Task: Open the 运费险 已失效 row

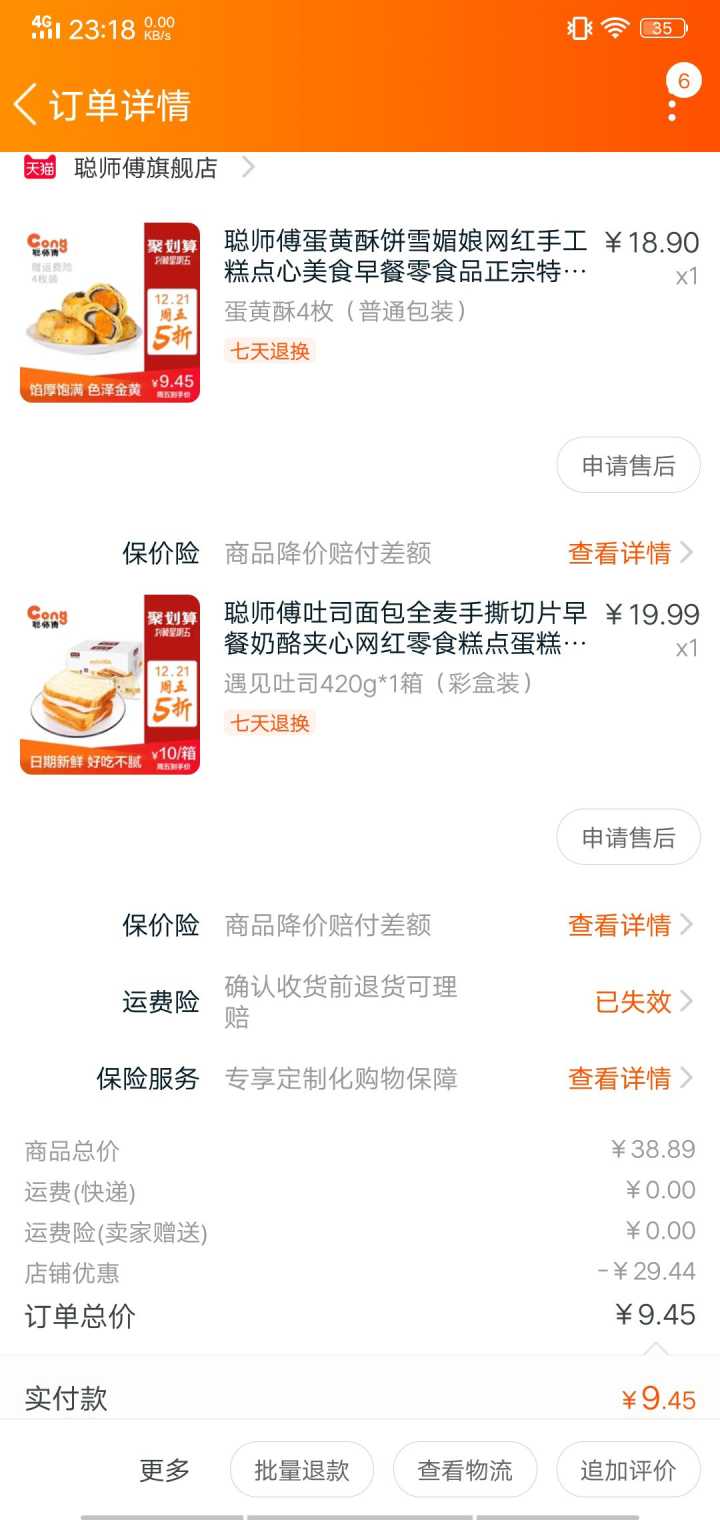Action: tap(642, 1001)
